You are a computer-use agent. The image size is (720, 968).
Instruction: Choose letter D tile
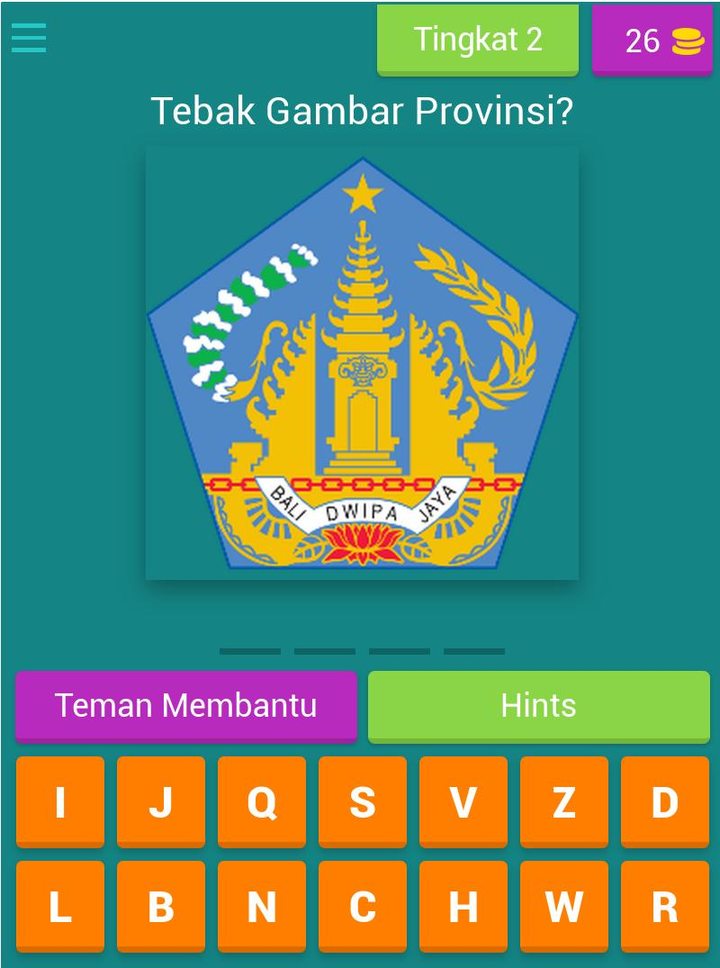click(x=664, y=802)
